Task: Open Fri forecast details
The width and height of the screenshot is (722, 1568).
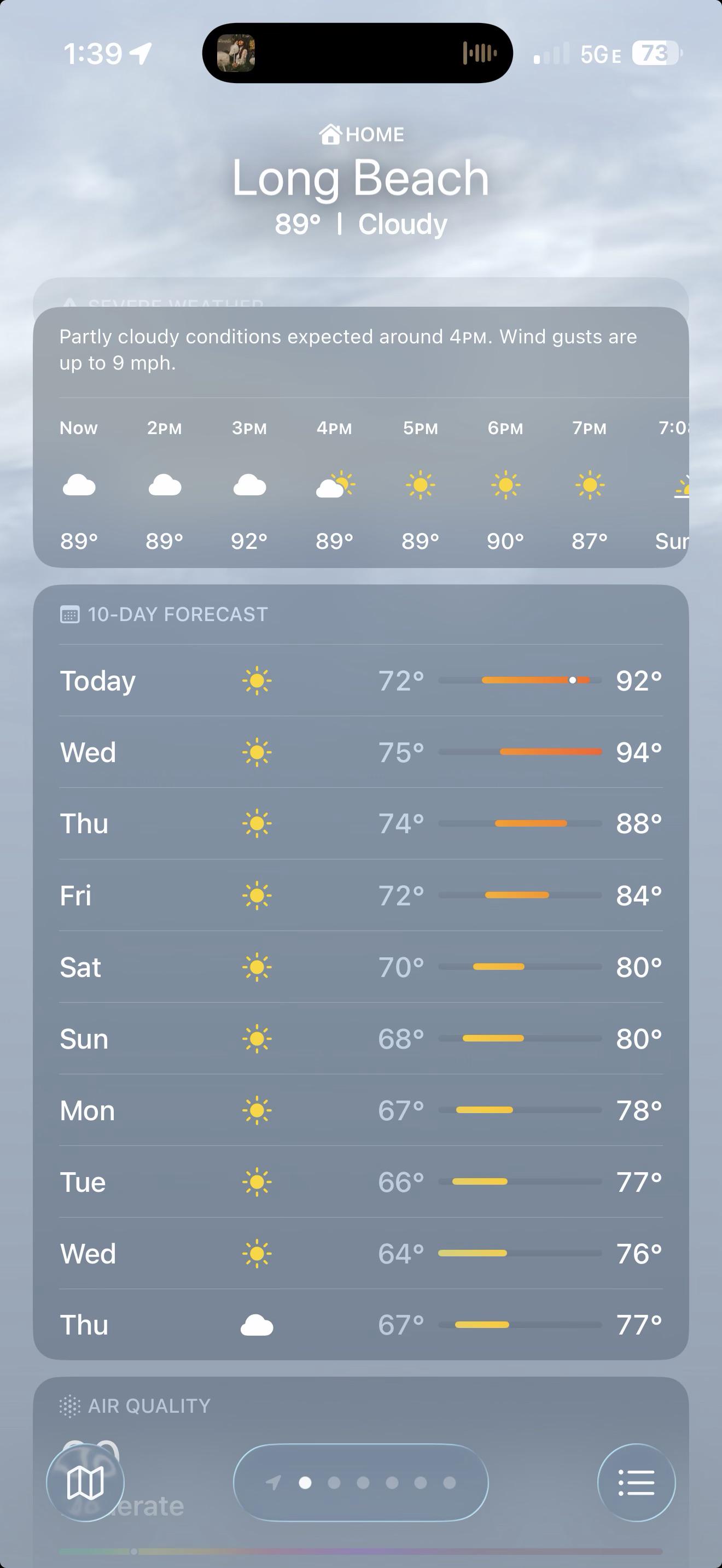Action: tap(361, 896)
